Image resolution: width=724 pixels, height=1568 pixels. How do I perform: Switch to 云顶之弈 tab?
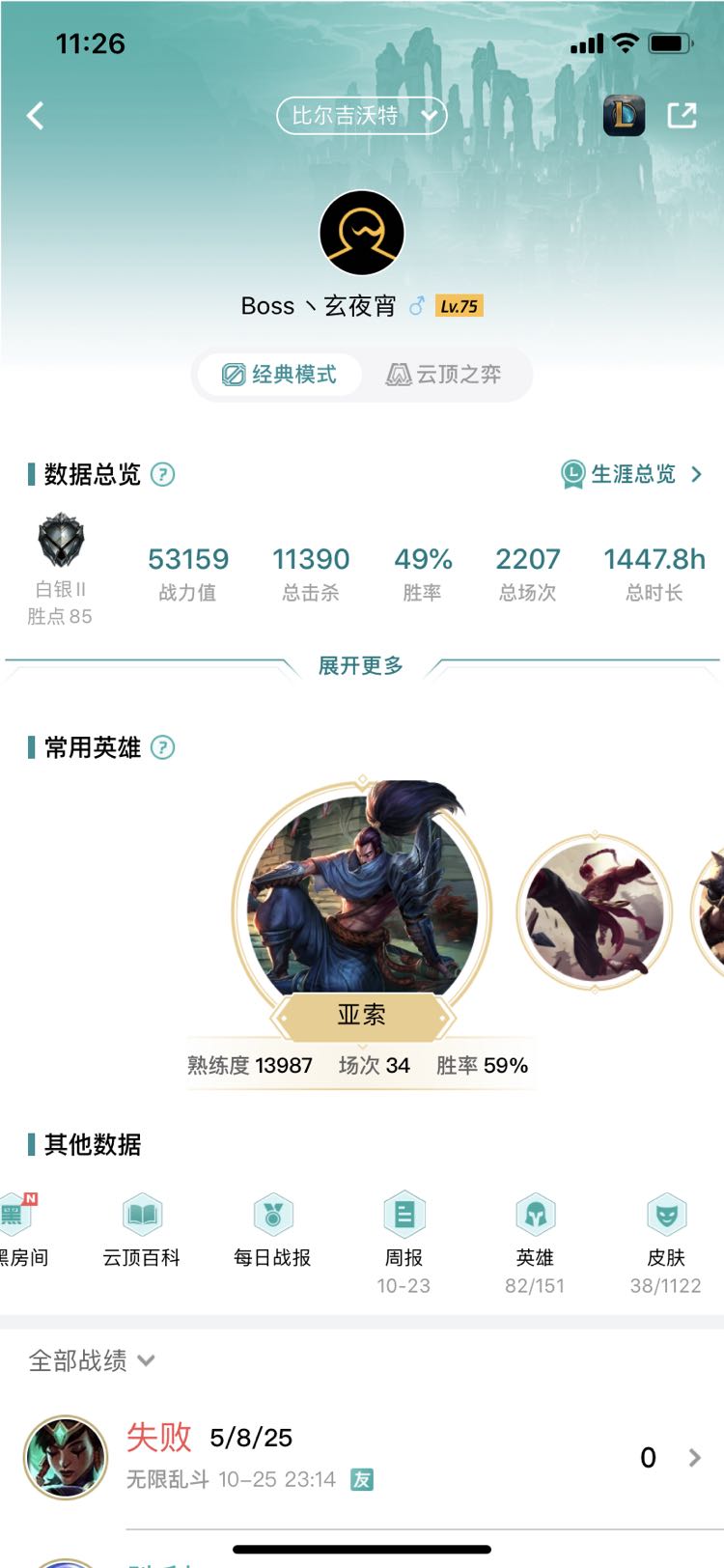(x=445, y=375)
